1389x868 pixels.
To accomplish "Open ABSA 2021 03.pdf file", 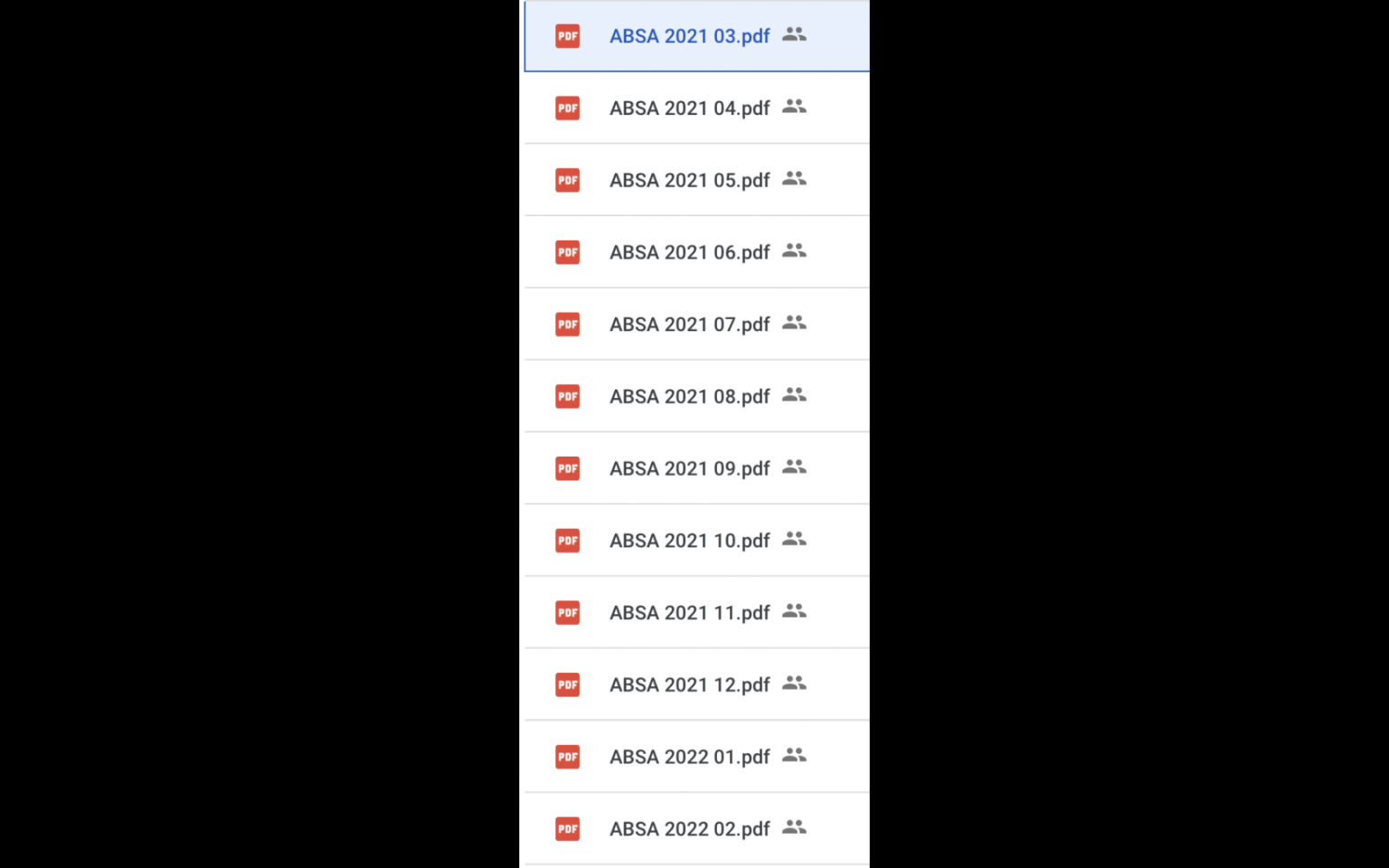I will click(689, 36).
